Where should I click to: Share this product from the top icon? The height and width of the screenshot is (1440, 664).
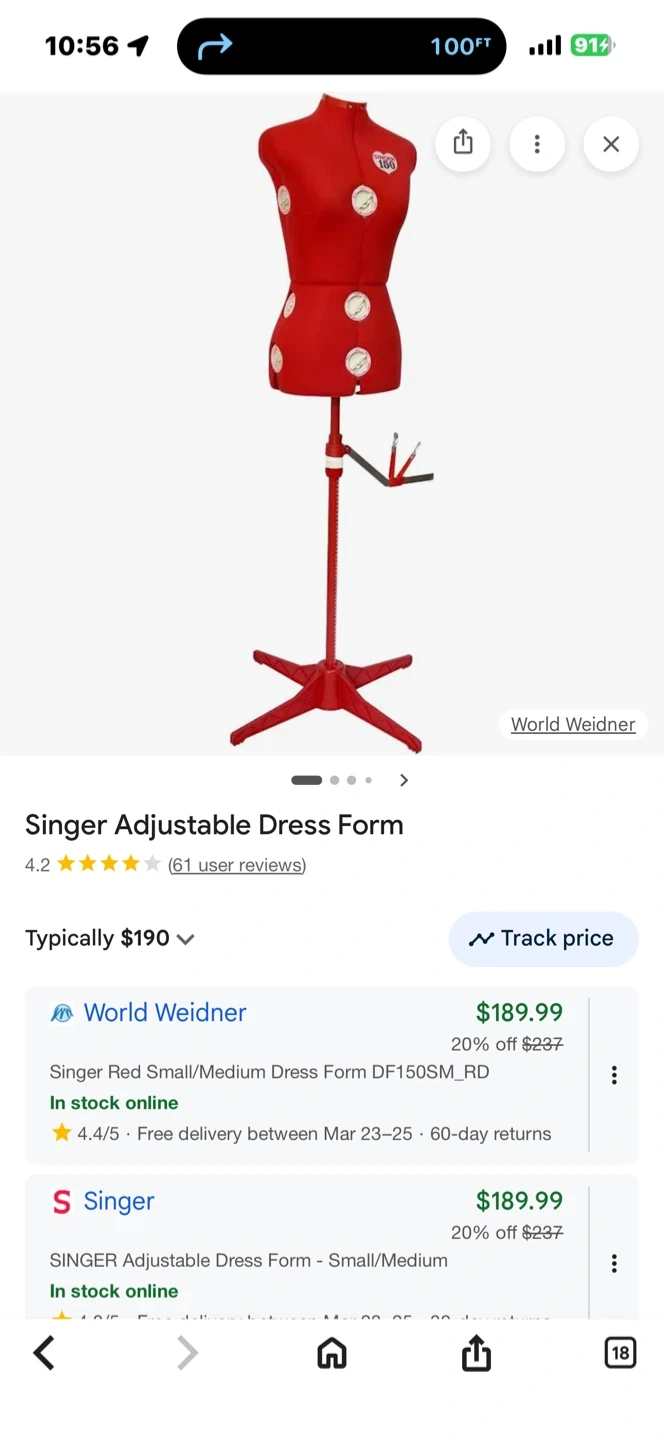click(x=462, y=144)
